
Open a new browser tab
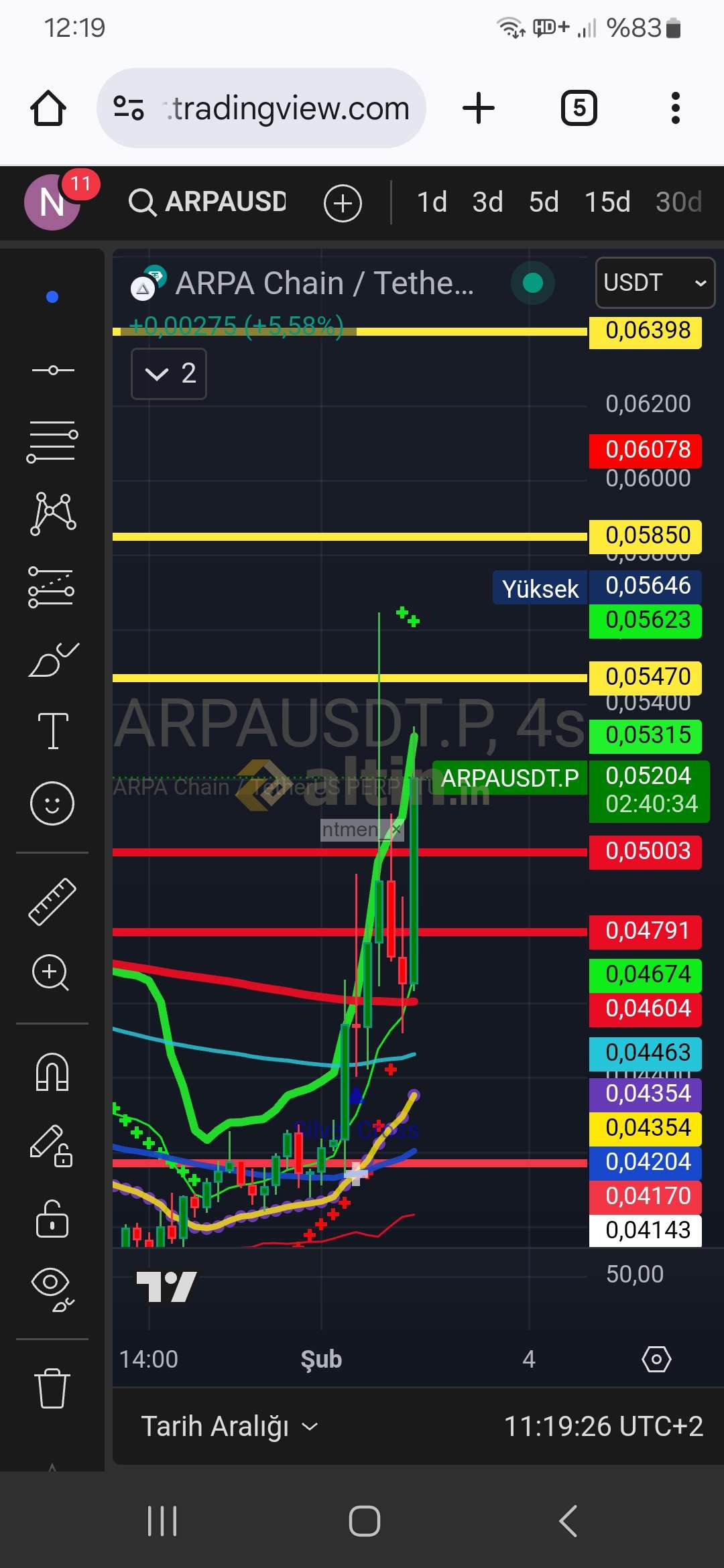click(479, 108)
